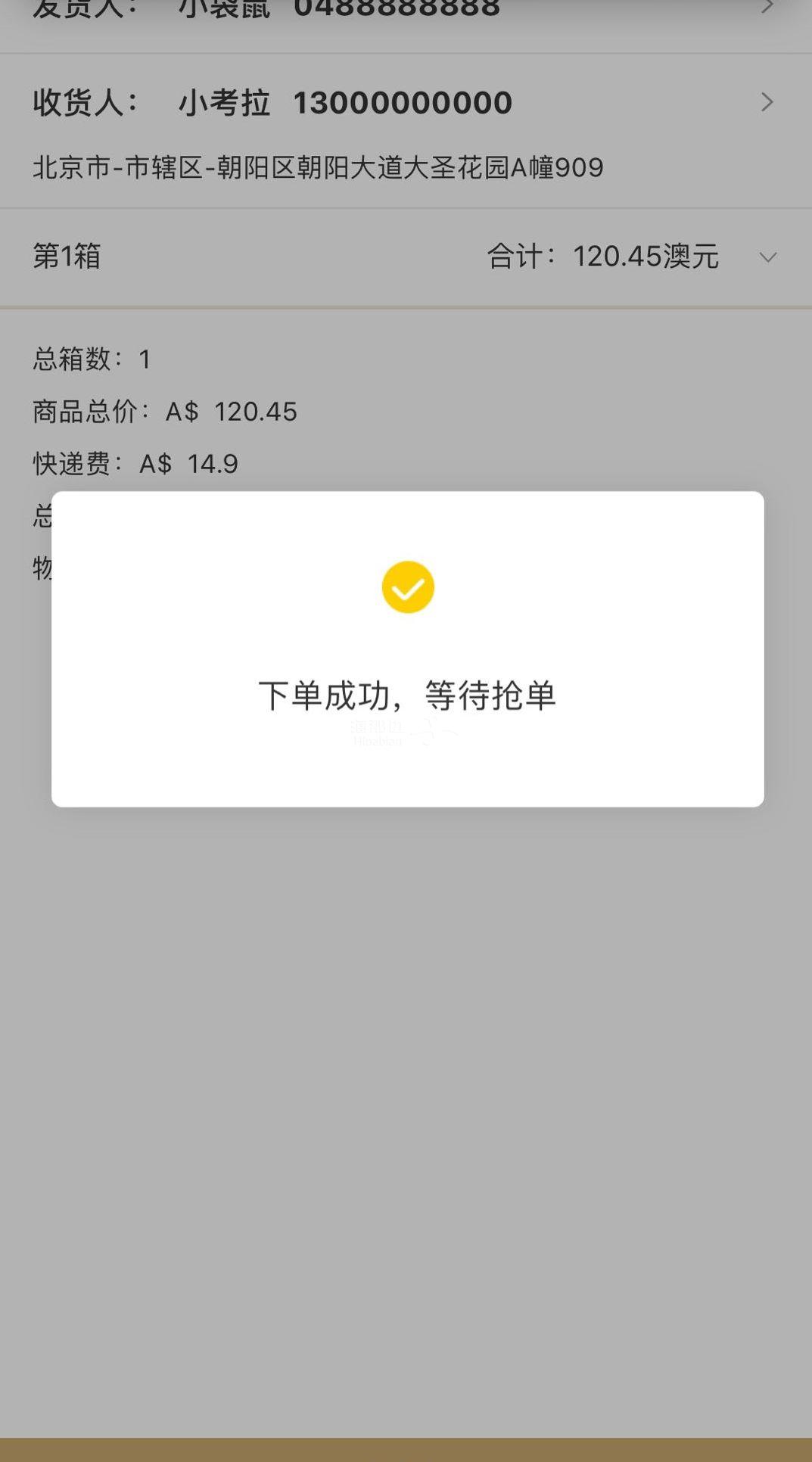The image size is (812, 1462).
Task: Open the sender 小袋鼠 row
Action: click(x=406, y=11)
